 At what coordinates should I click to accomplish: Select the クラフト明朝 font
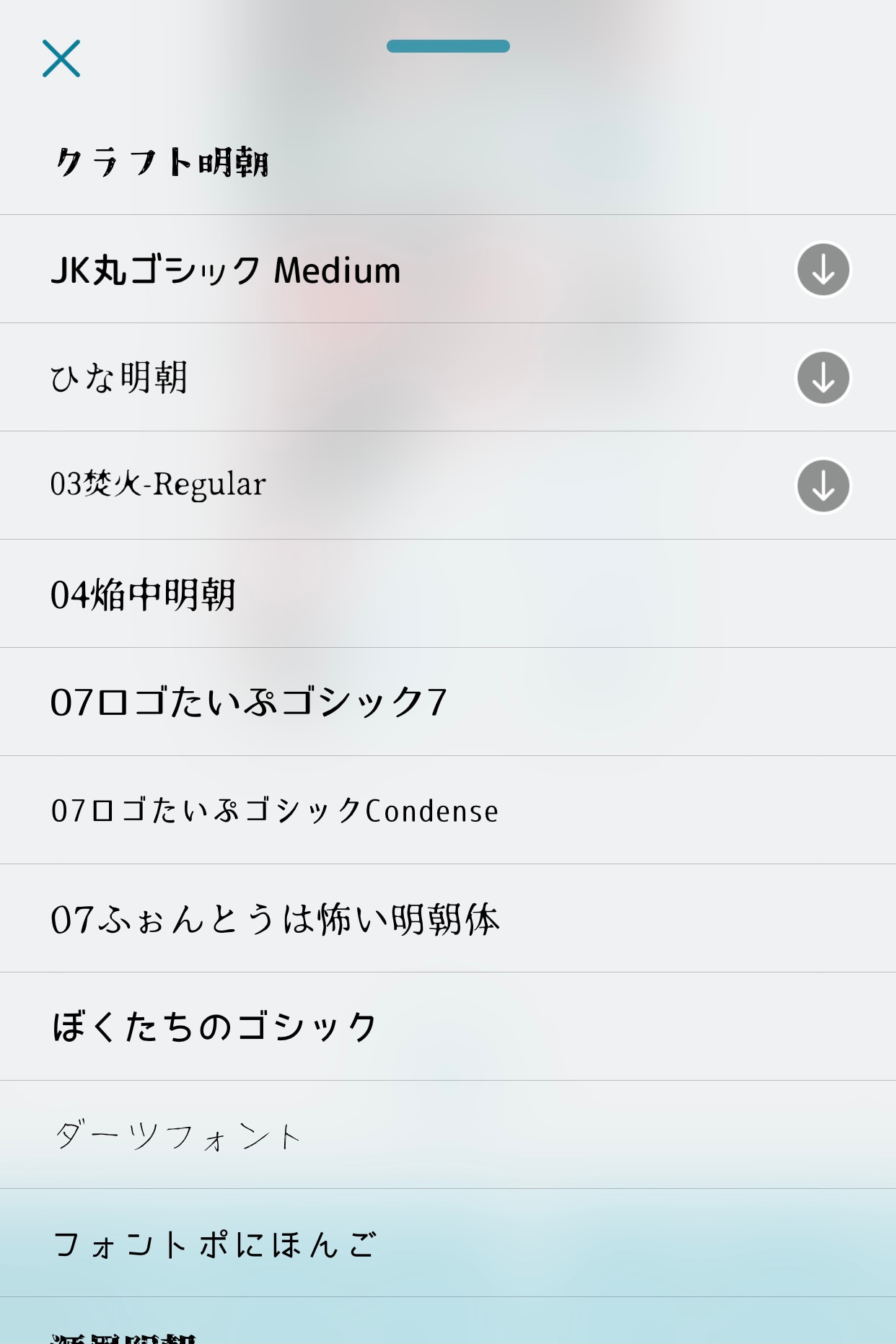point(162,162)
